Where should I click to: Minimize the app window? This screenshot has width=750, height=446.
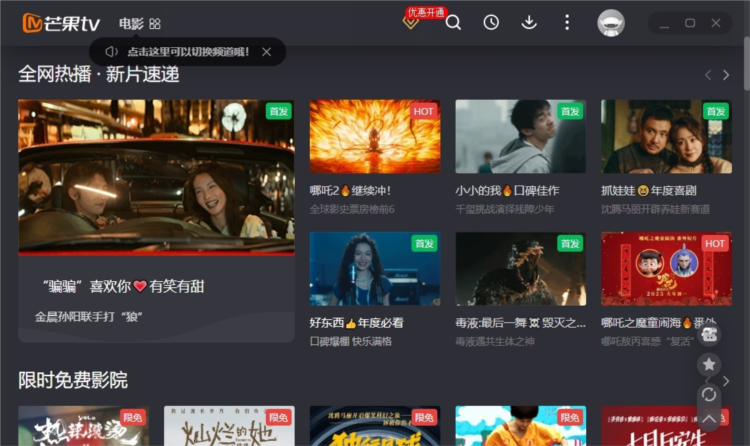[664, 22]
